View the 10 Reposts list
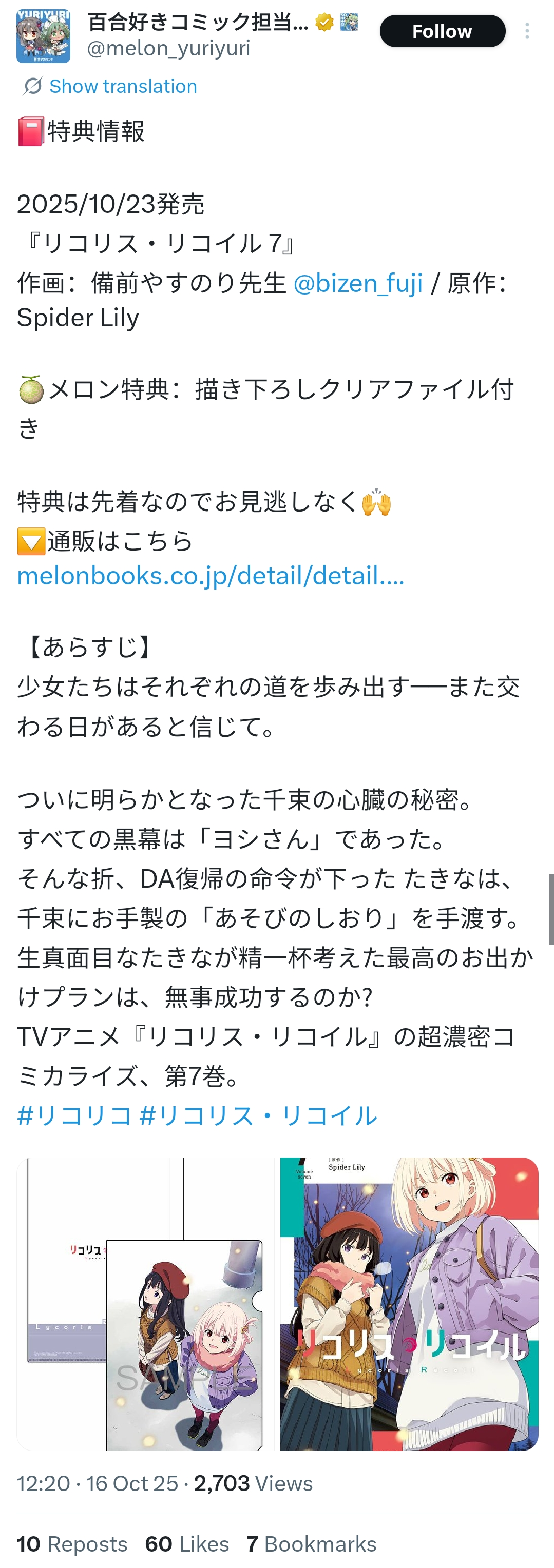This screenshot has height=1568, width=554. [x=72, y=1544]
